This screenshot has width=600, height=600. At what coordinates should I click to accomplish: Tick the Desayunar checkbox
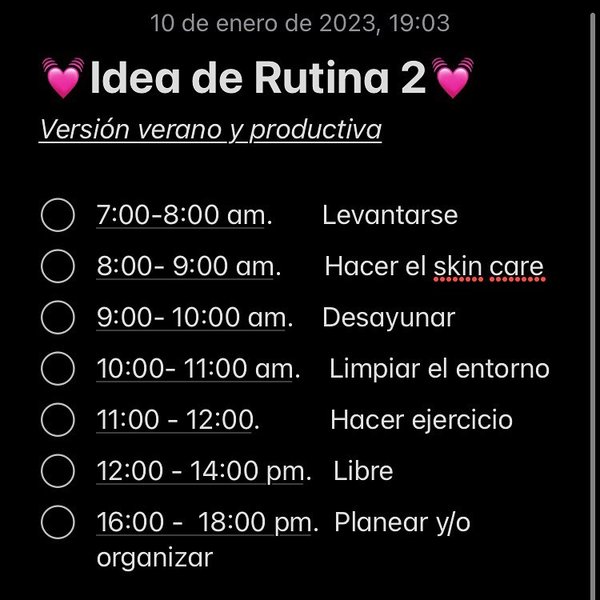click(x=57, y=317)
